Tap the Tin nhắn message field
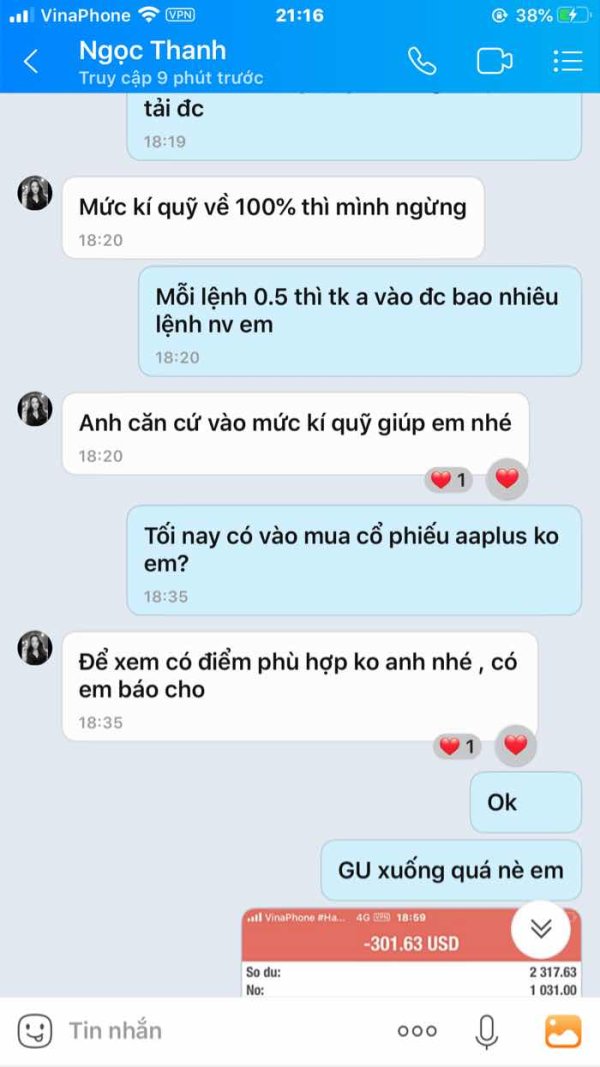600x1067 pixels. coord(224,1031)
